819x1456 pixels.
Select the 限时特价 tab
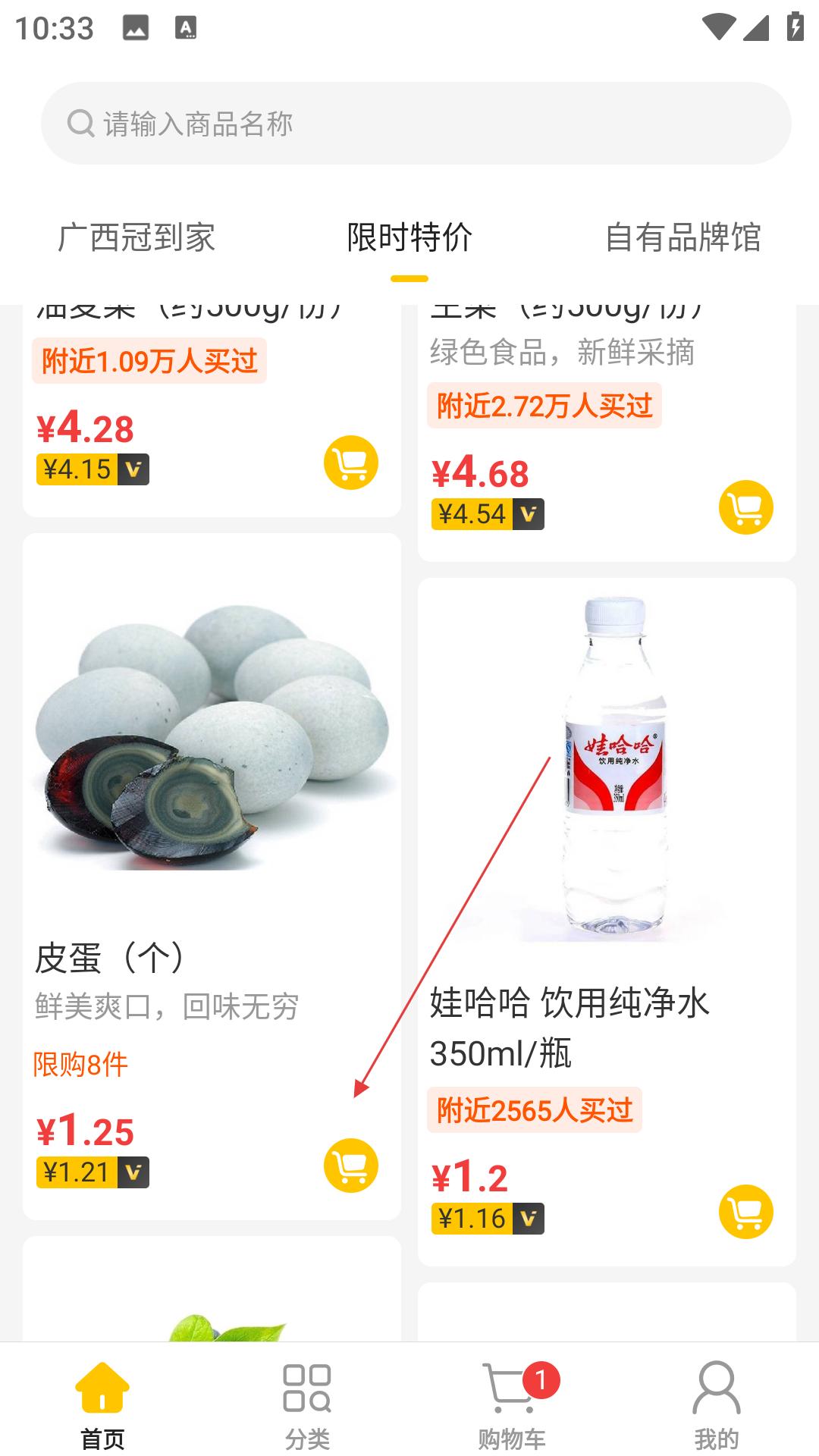(x=409, y=237)
